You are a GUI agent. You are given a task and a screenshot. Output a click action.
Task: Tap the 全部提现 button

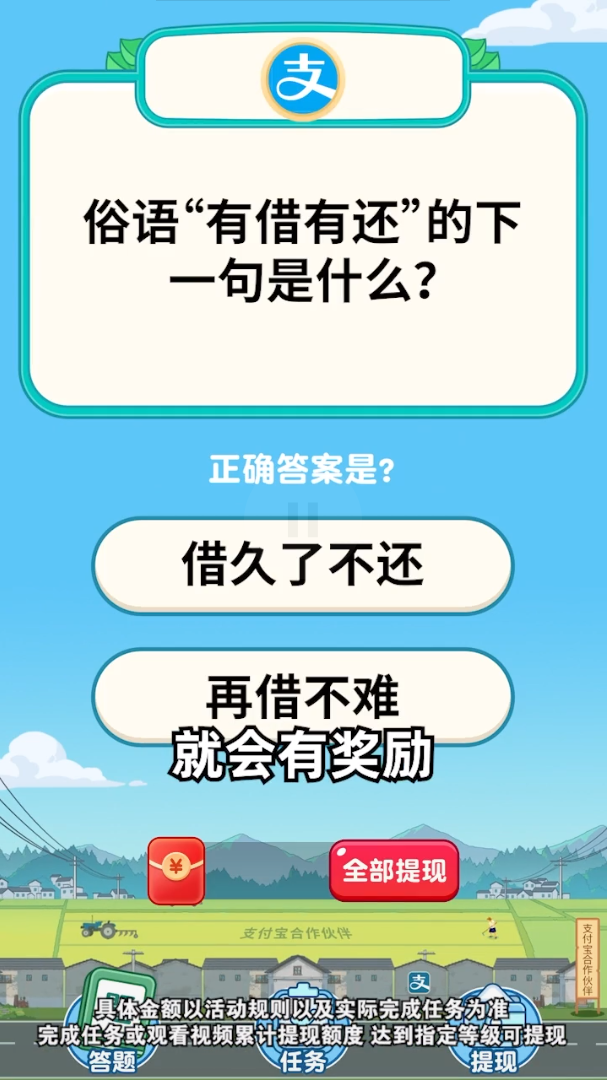coord(394,870)
